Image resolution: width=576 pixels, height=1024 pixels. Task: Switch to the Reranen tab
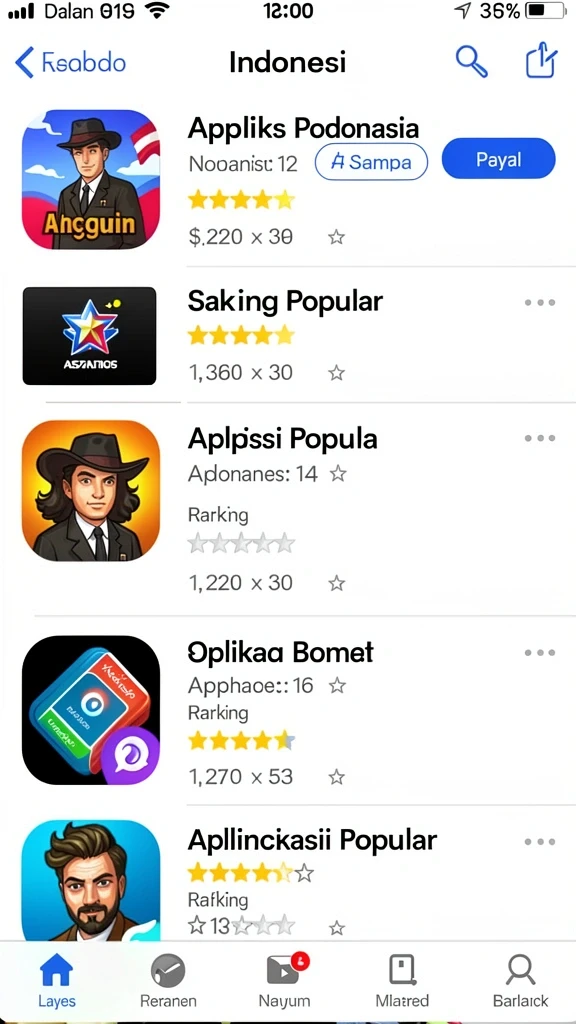coord(168,980)
